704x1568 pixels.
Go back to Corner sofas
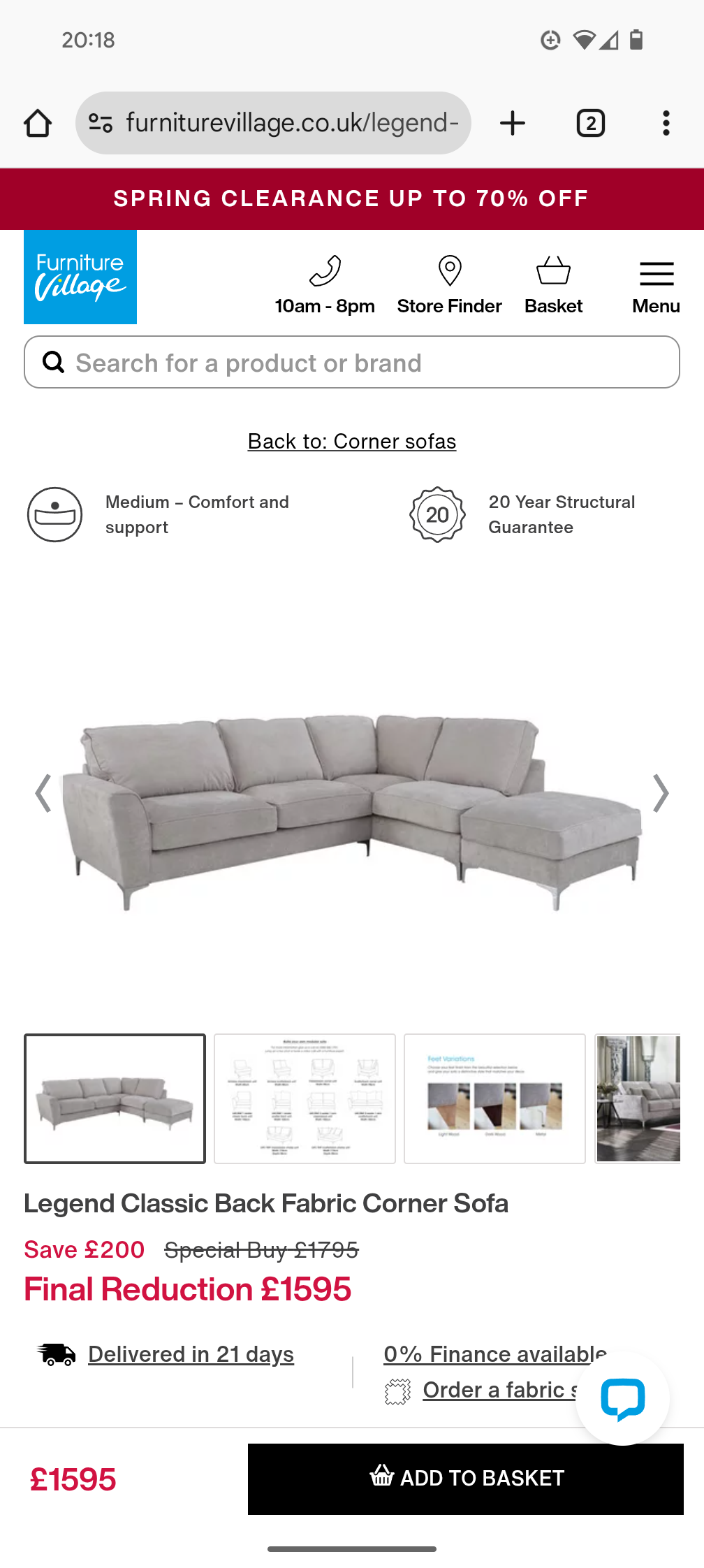352,442
